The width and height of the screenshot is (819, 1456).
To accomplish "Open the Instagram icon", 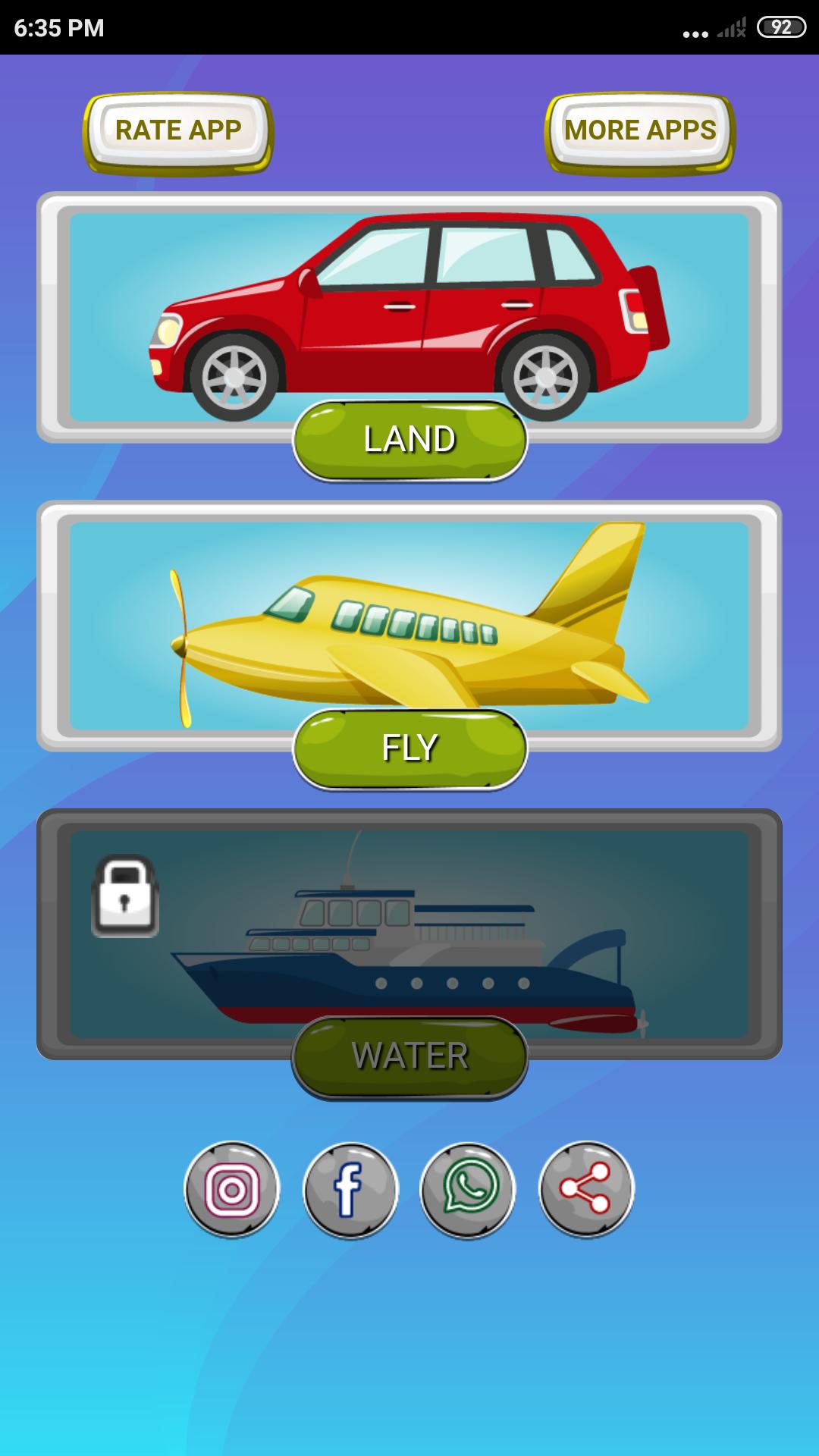I will [x=232, y=1190].
